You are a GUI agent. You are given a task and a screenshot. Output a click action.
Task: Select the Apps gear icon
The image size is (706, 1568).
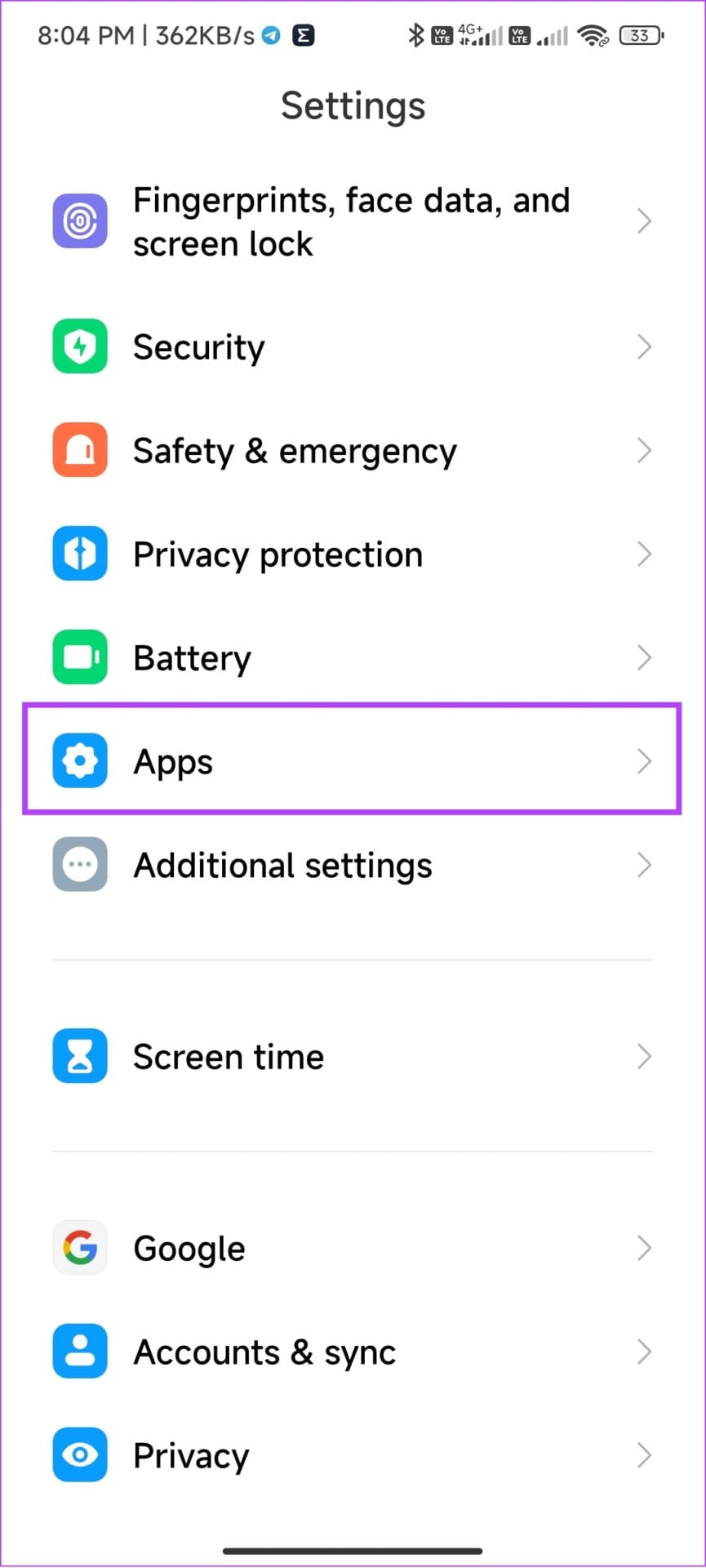tap(79, 760)
